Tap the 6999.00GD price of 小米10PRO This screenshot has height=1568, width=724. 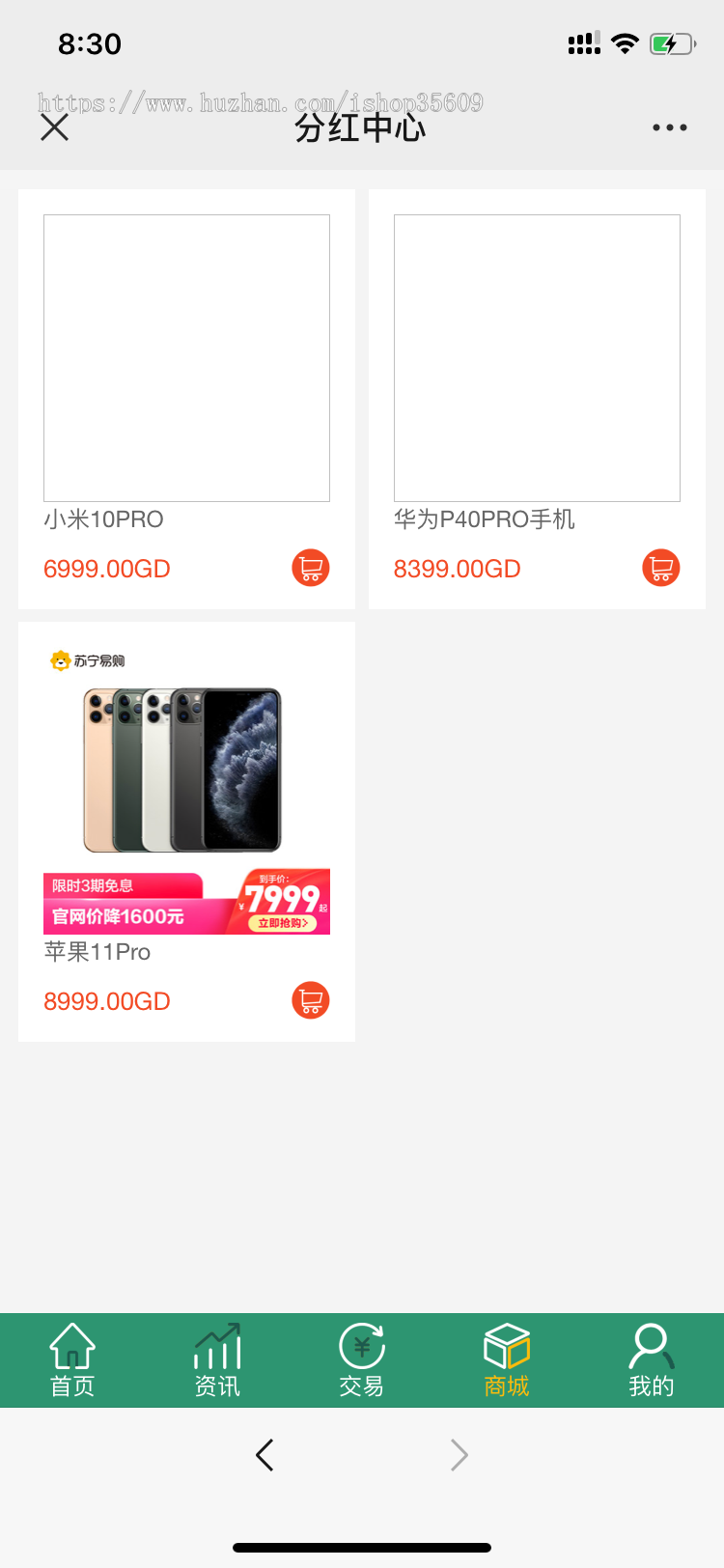tap(106, 568)
